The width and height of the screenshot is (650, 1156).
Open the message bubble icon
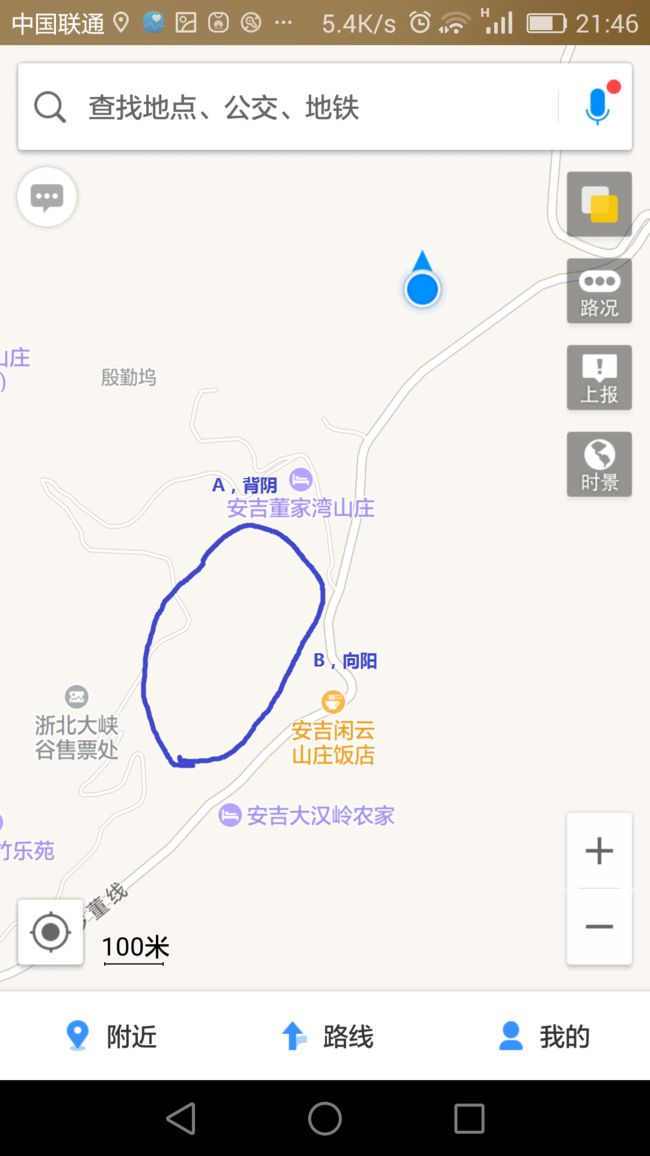(x=47, y=198)
